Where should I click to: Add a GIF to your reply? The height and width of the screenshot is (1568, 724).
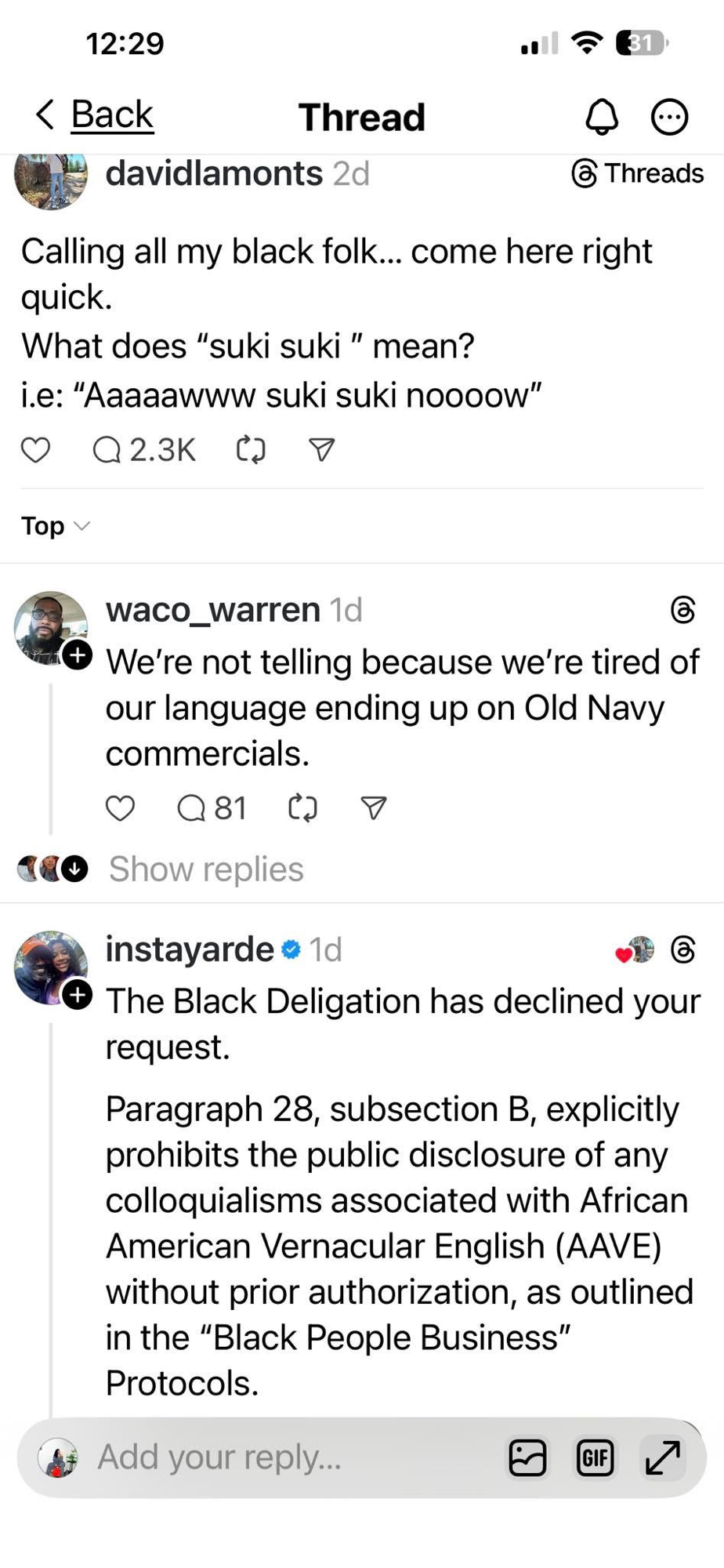coord(595,1457)
